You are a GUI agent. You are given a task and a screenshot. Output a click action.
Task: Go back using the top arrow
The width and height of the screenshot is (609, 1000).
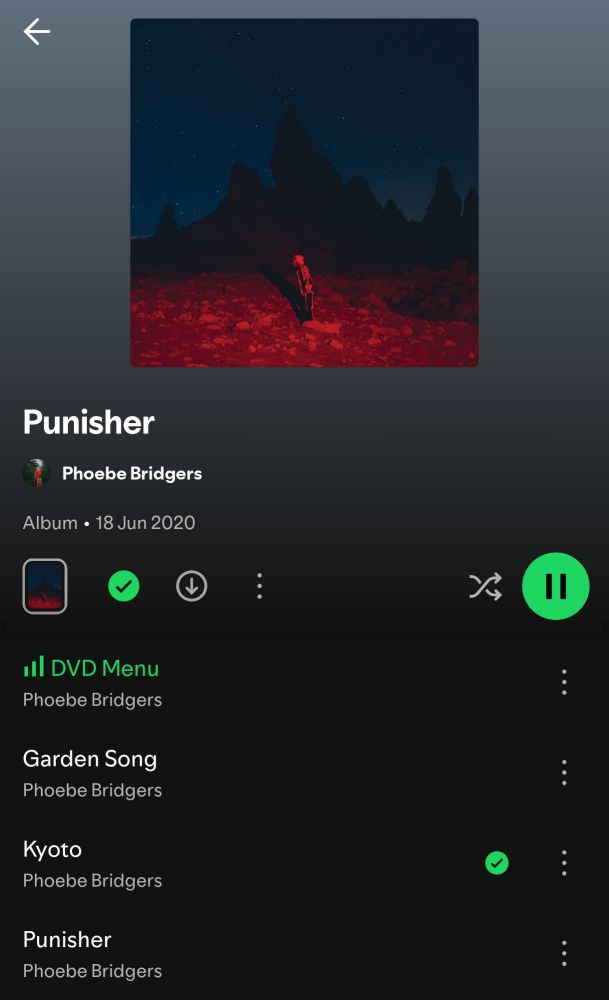36,31
